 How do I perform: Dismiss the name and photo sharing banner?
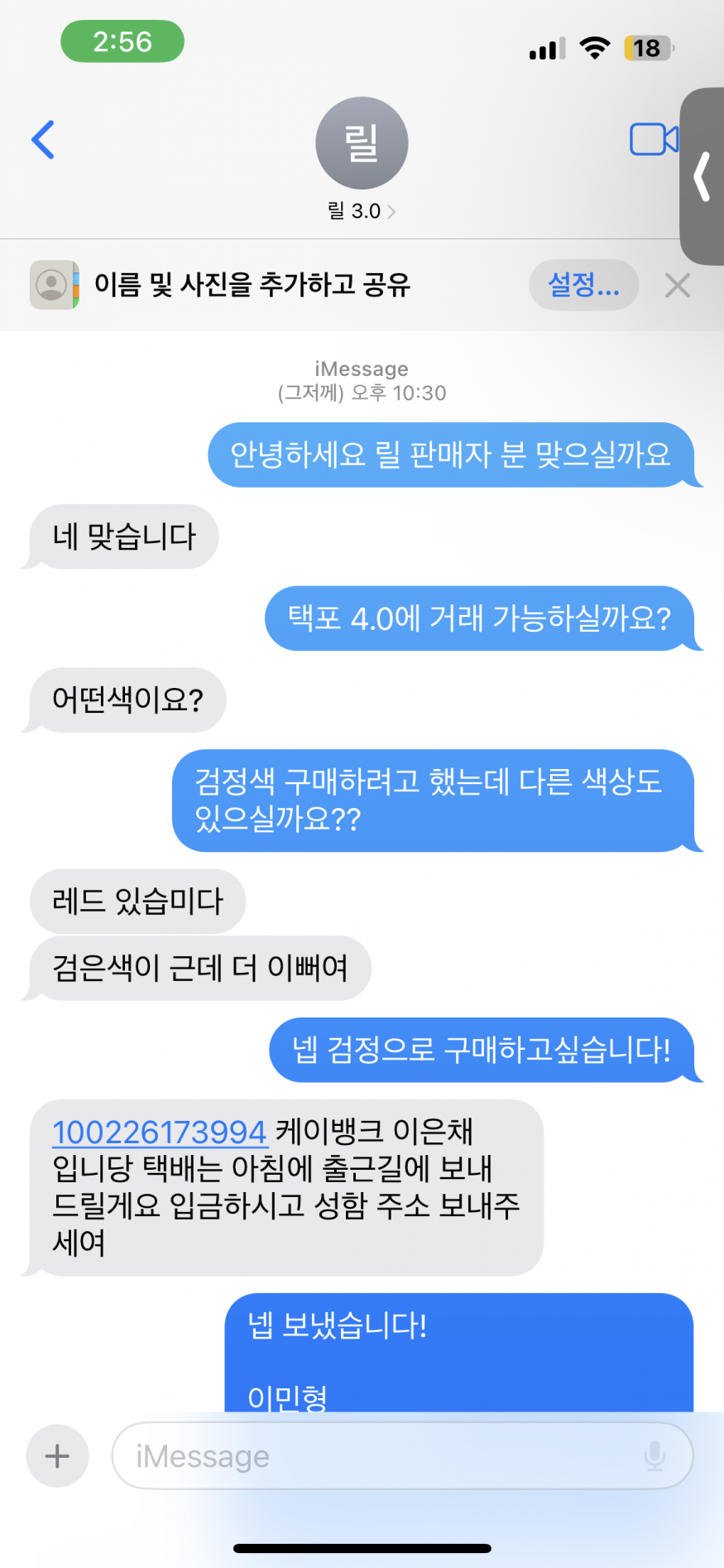(x=678, y=286)
